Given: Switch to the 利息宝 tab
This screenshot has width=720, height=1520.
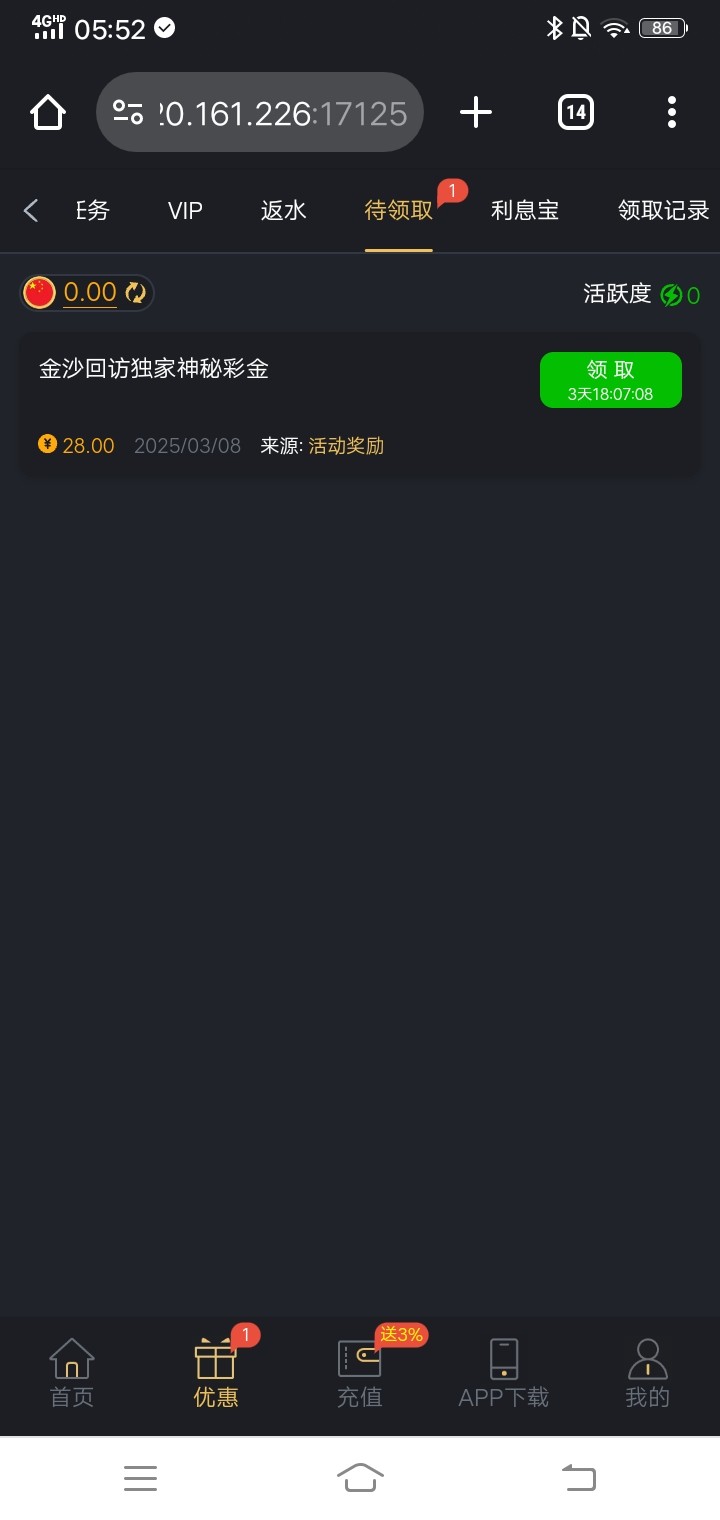Looking at the screenshot, I should pyautogui.click(x=525, y=210).
